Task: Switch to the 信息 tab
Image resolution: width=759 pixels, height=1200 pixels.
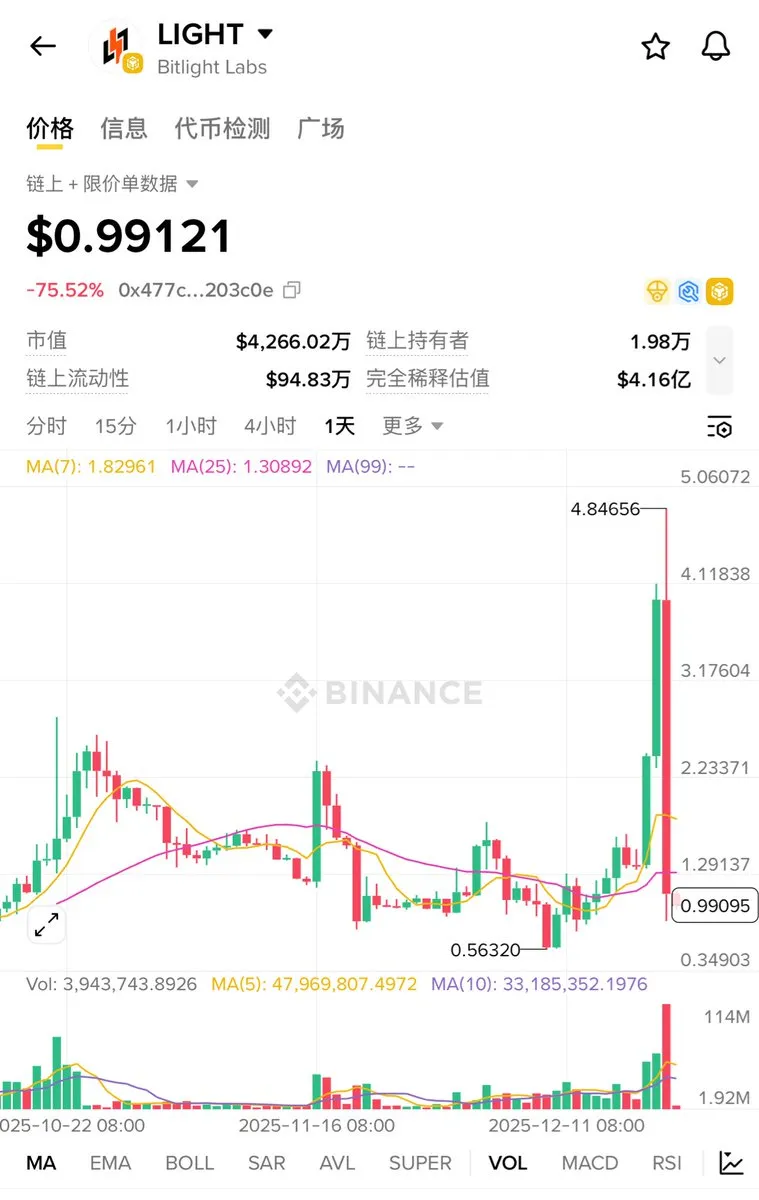Action: point(124,128)
